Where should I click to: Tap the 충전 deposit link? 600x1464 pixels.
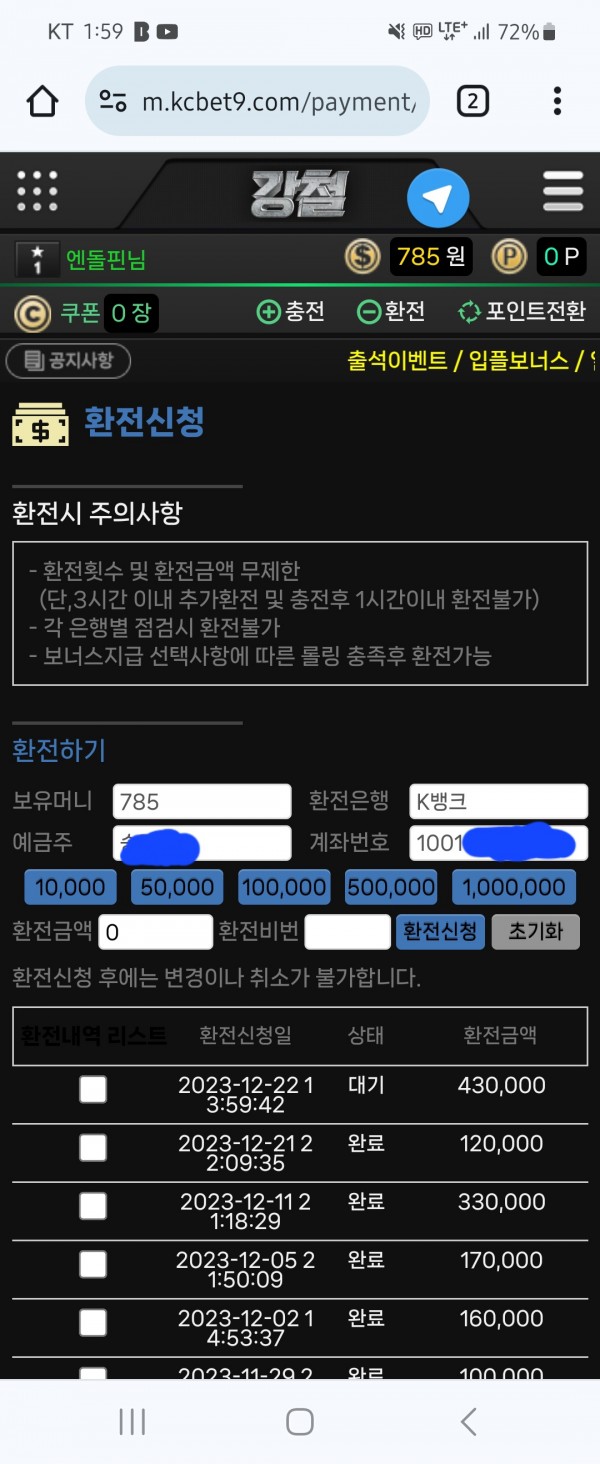point(291,312)
